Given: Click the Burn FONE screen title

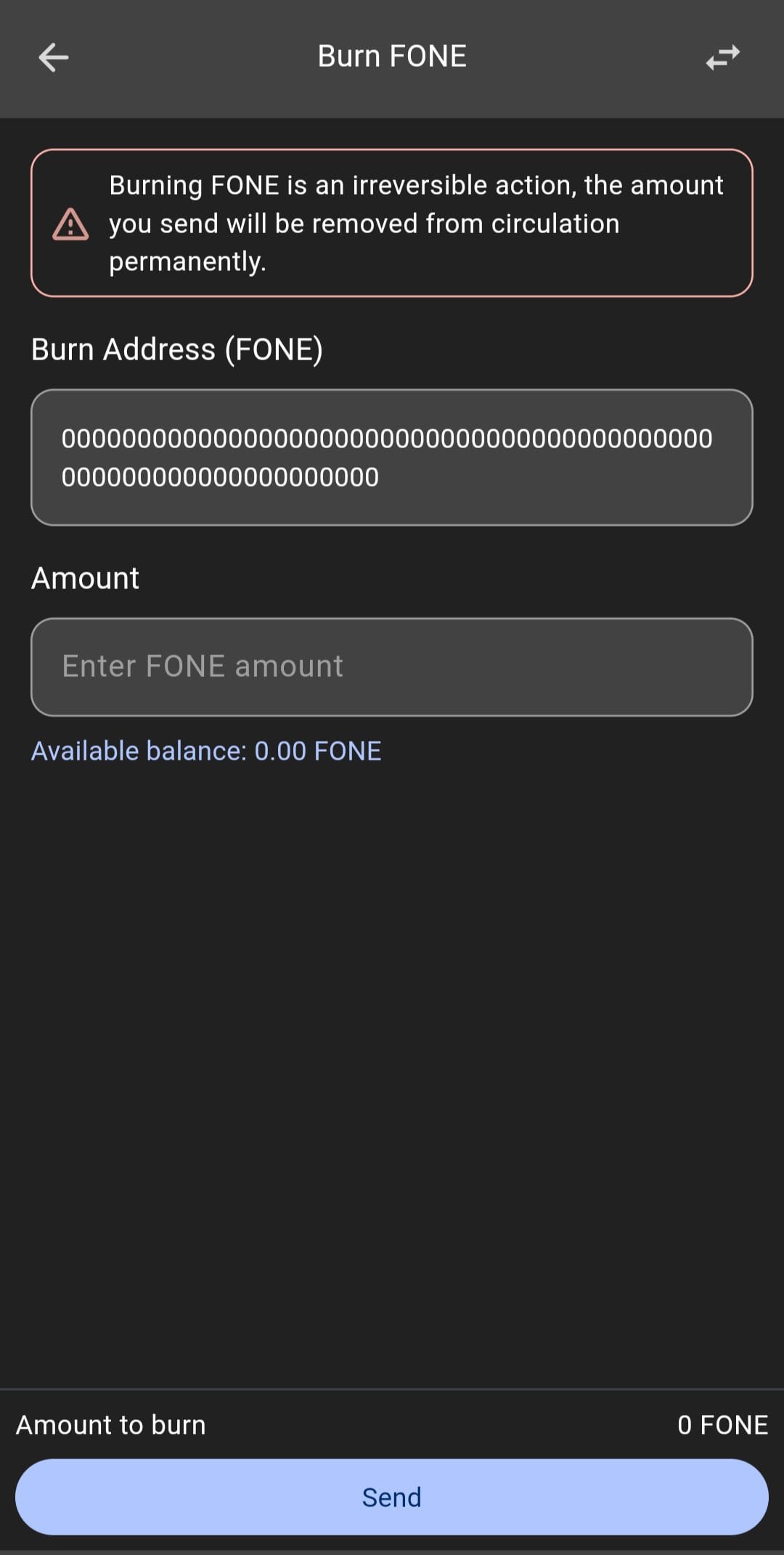Looking at the screenshot, I should point(391,56).
